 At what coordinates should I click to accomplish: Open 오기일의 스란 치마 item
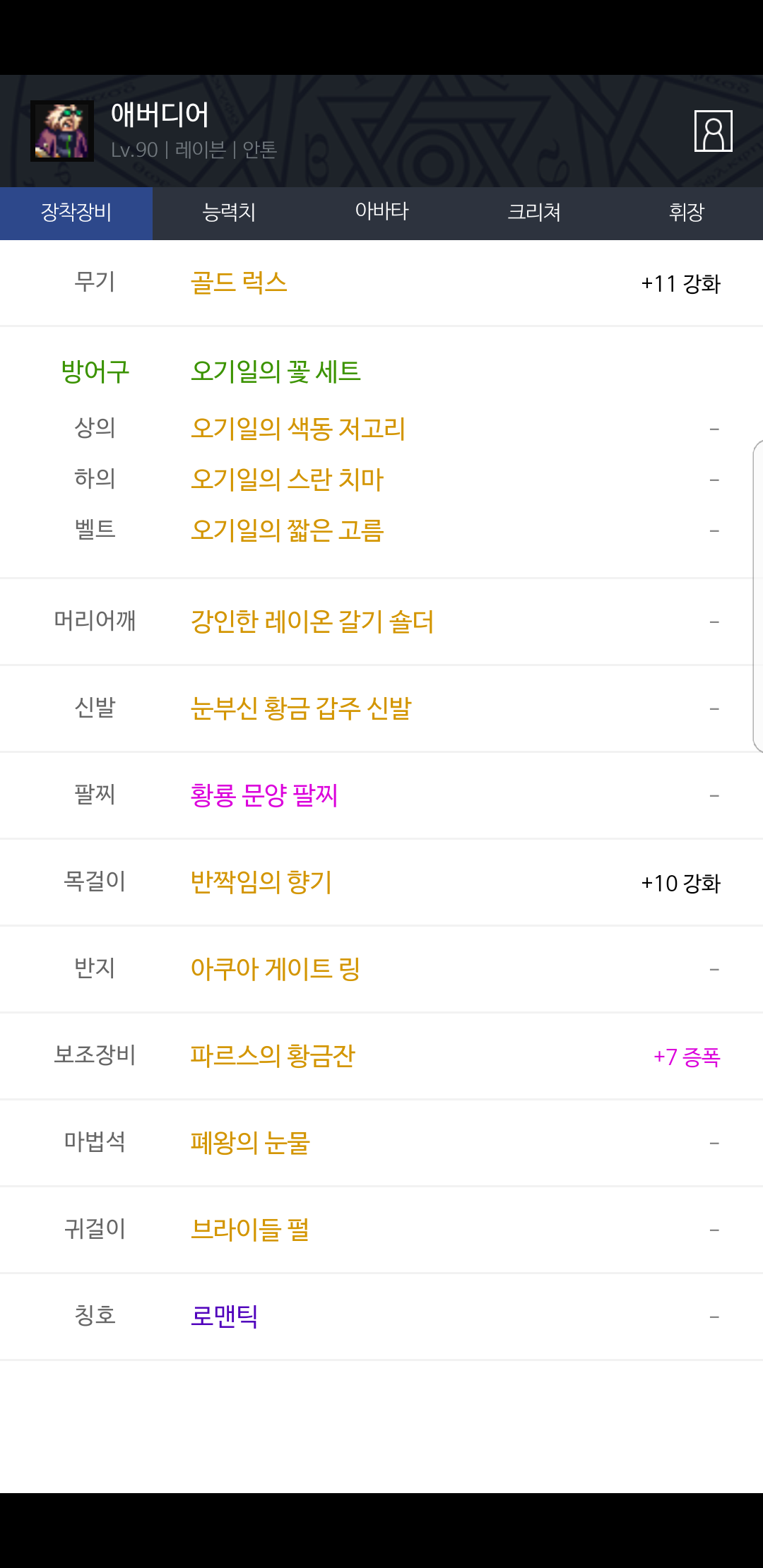pos(287,480)
